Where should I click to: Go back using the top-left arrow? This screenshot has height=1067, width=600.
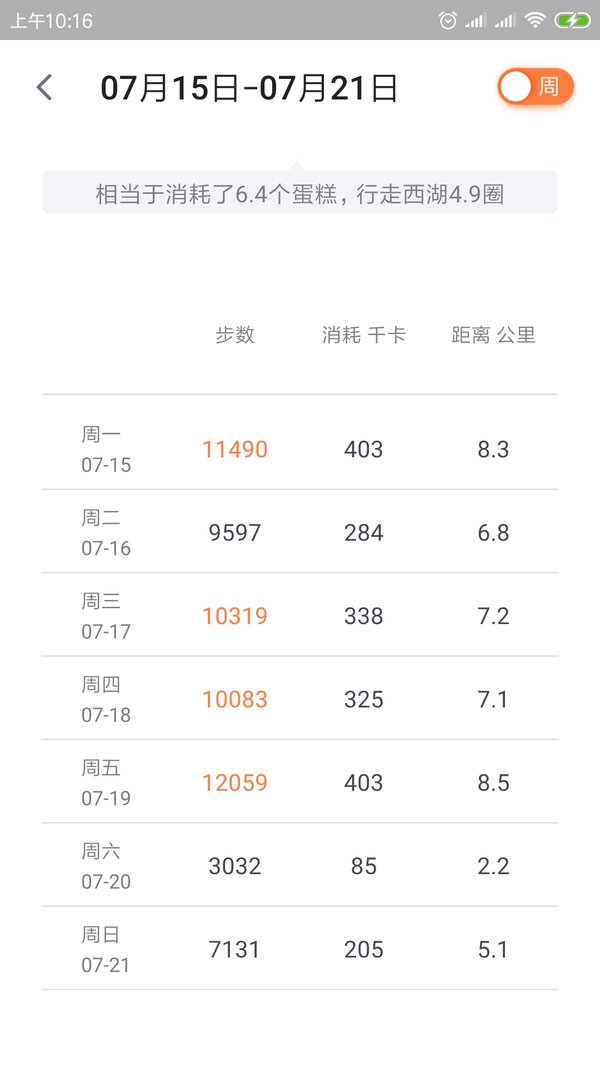[44, 88]
